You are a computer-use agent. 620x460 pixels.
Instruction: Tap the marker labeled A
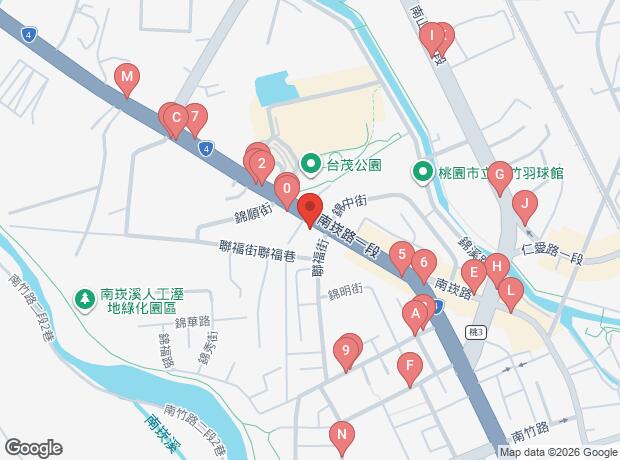coord(414,314)
